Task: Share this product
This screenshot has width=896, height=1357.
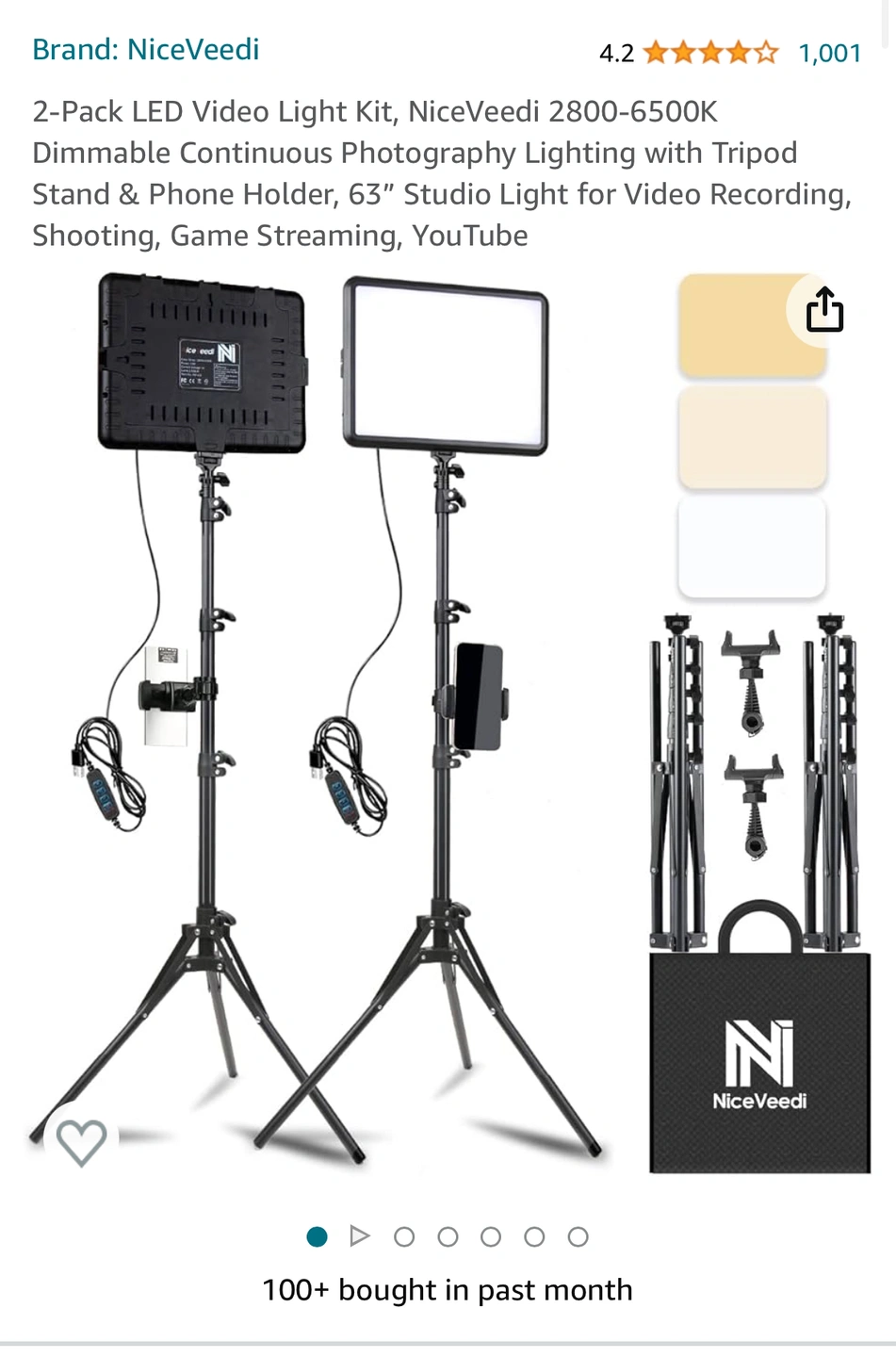Action: click(x=823, y=310)
